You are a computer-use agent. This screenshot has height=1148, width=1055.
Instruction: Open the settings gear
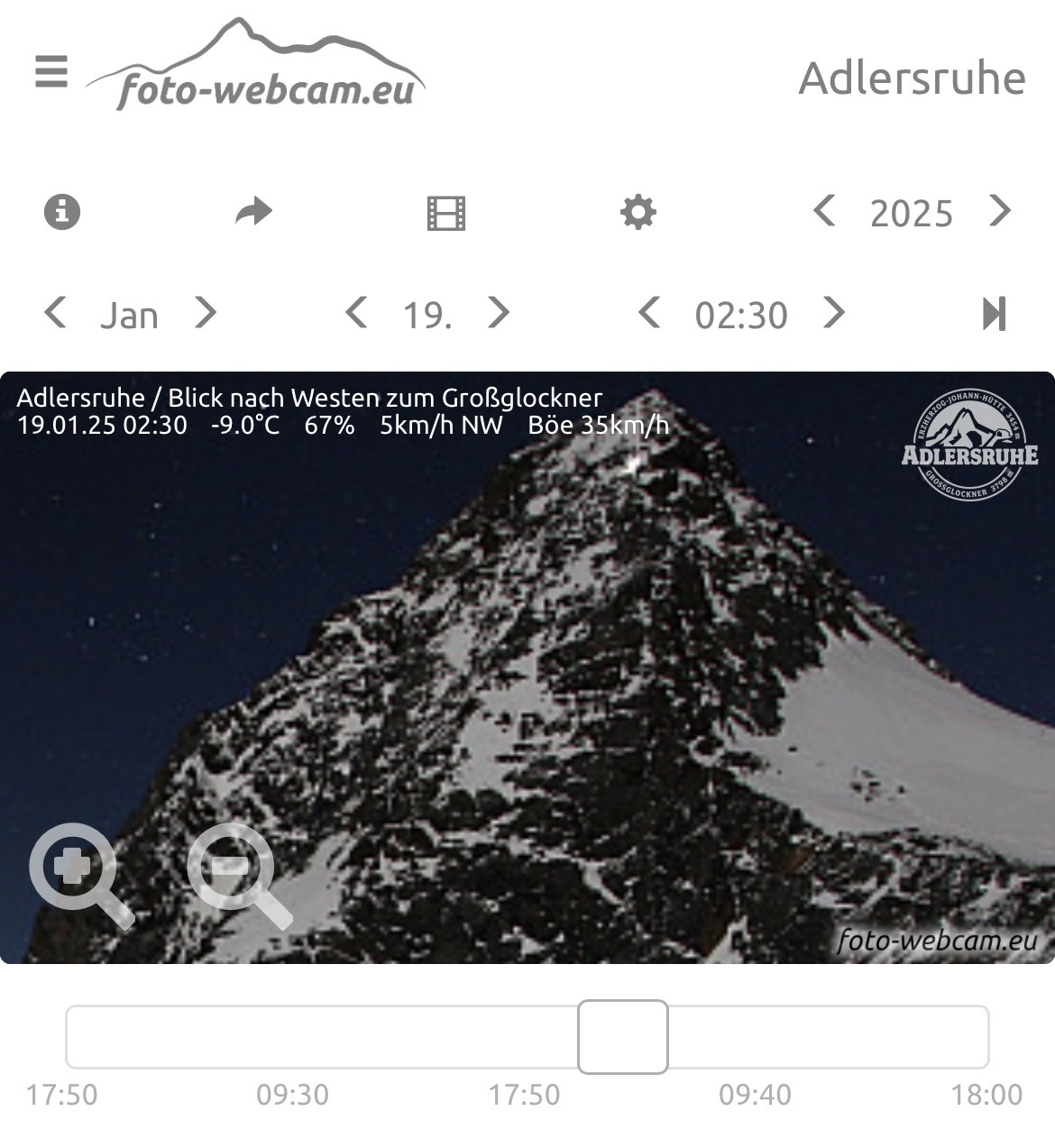638,212
